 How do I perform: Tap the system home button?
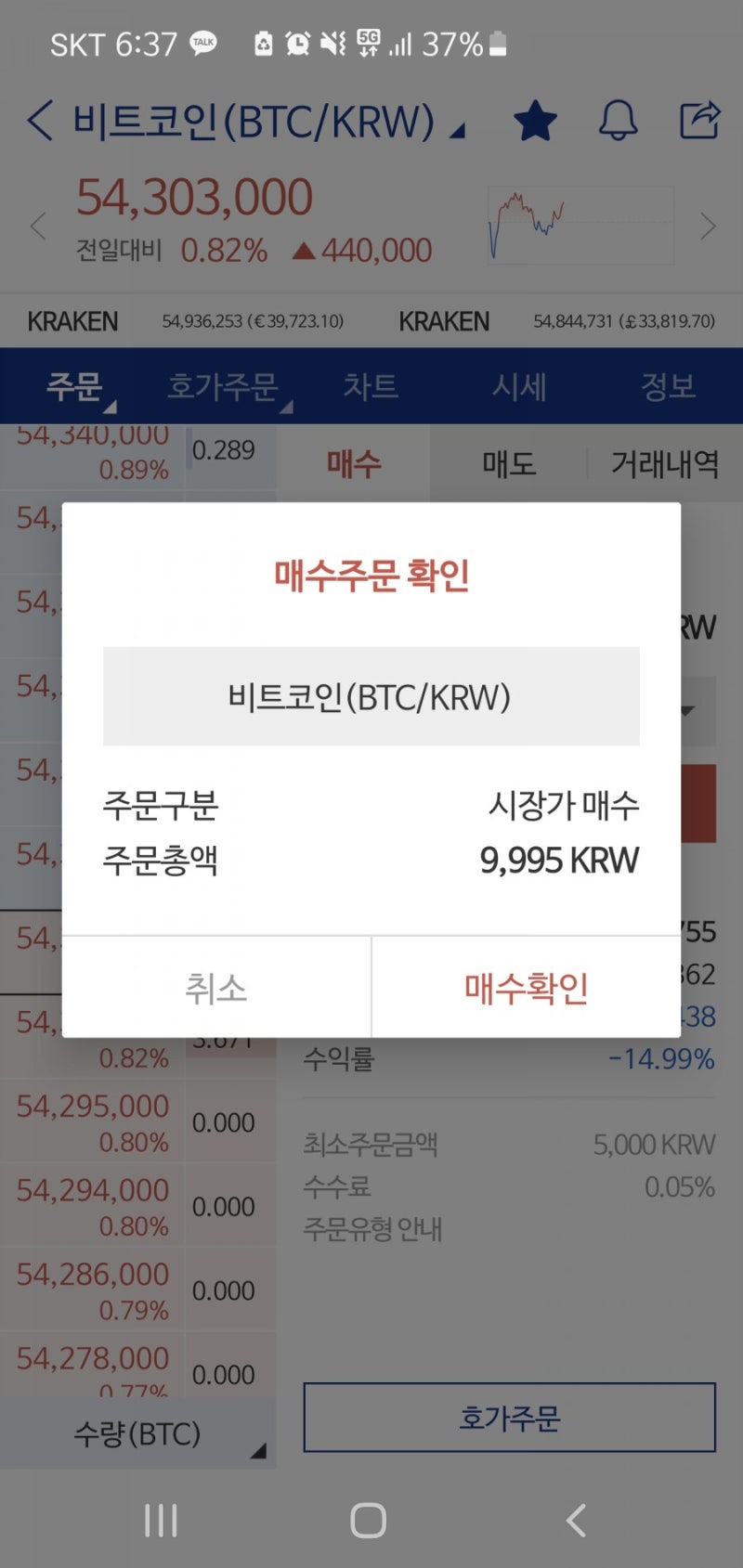tap(368, 1521)
